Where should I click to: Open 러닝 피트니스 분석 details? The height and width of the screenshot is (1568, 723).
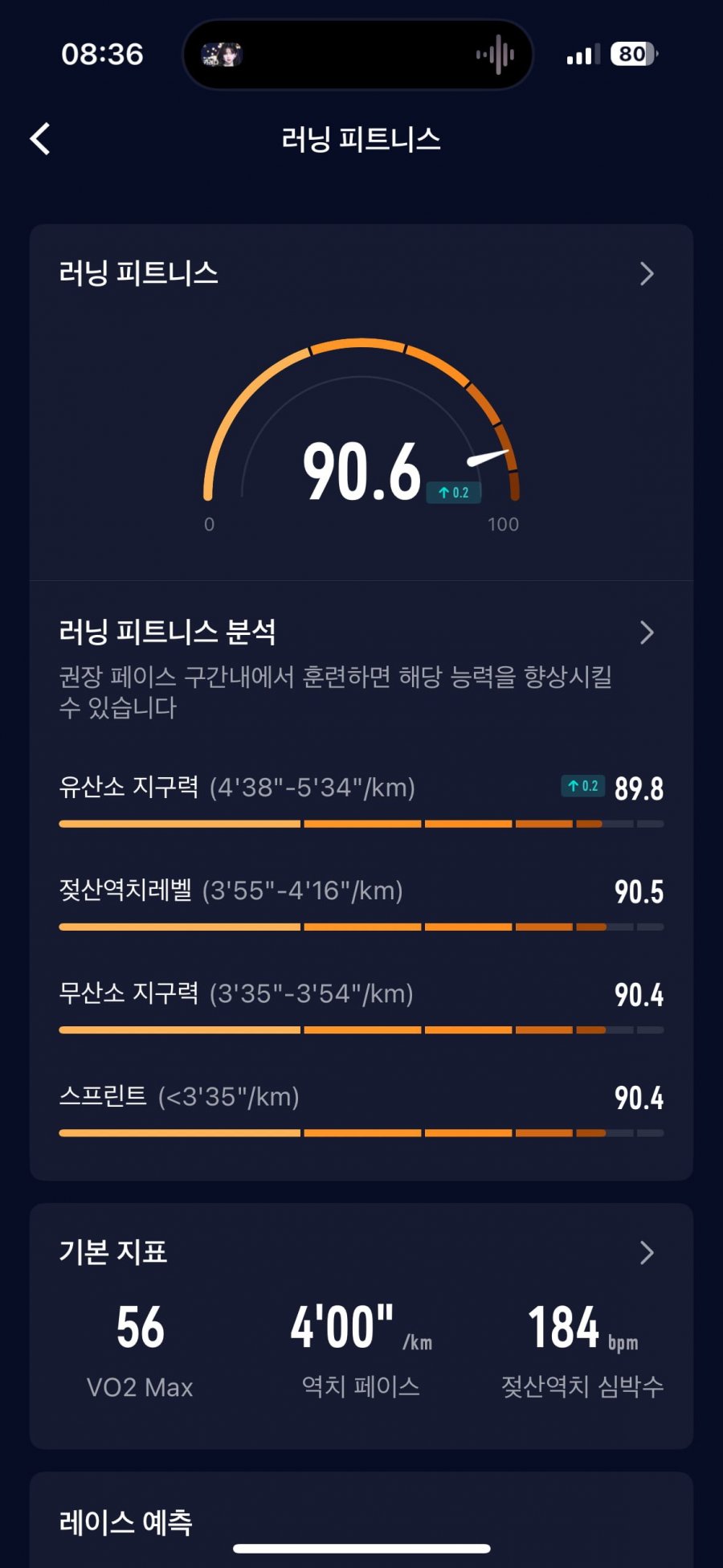[x=646, y=633]
